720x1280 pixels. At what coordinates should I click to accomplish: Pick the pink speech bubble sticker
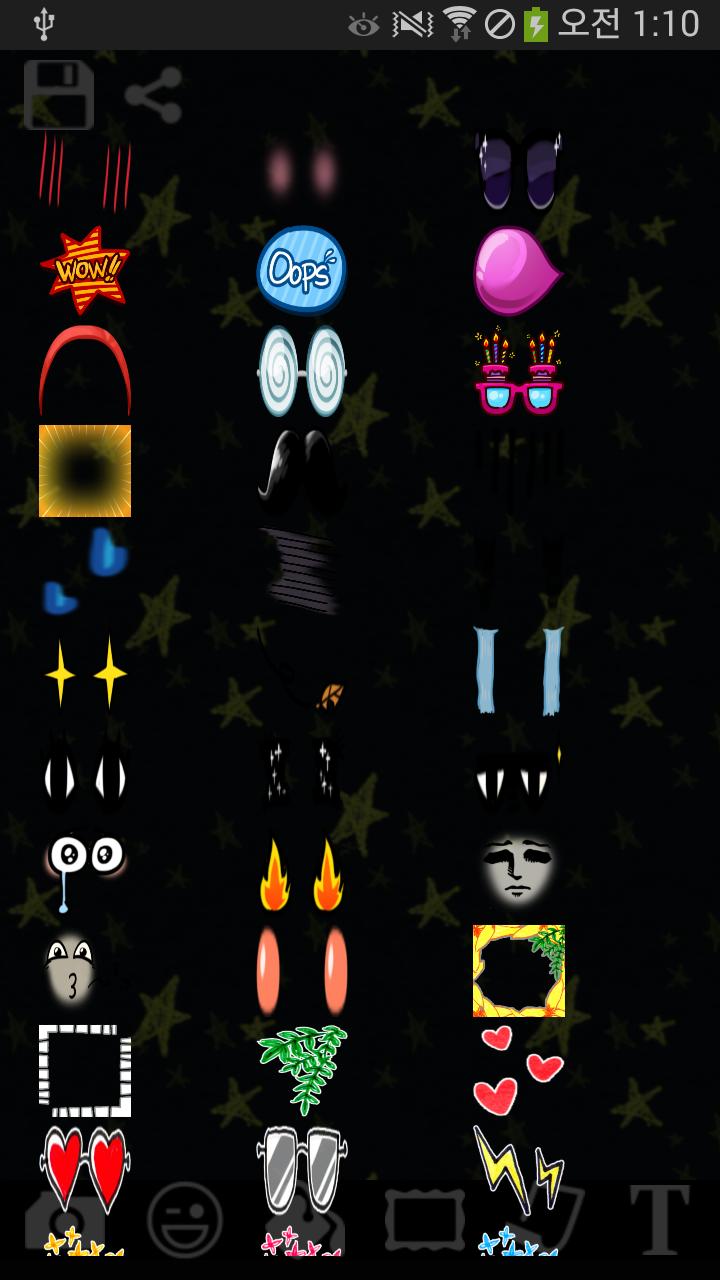point(518,270)
